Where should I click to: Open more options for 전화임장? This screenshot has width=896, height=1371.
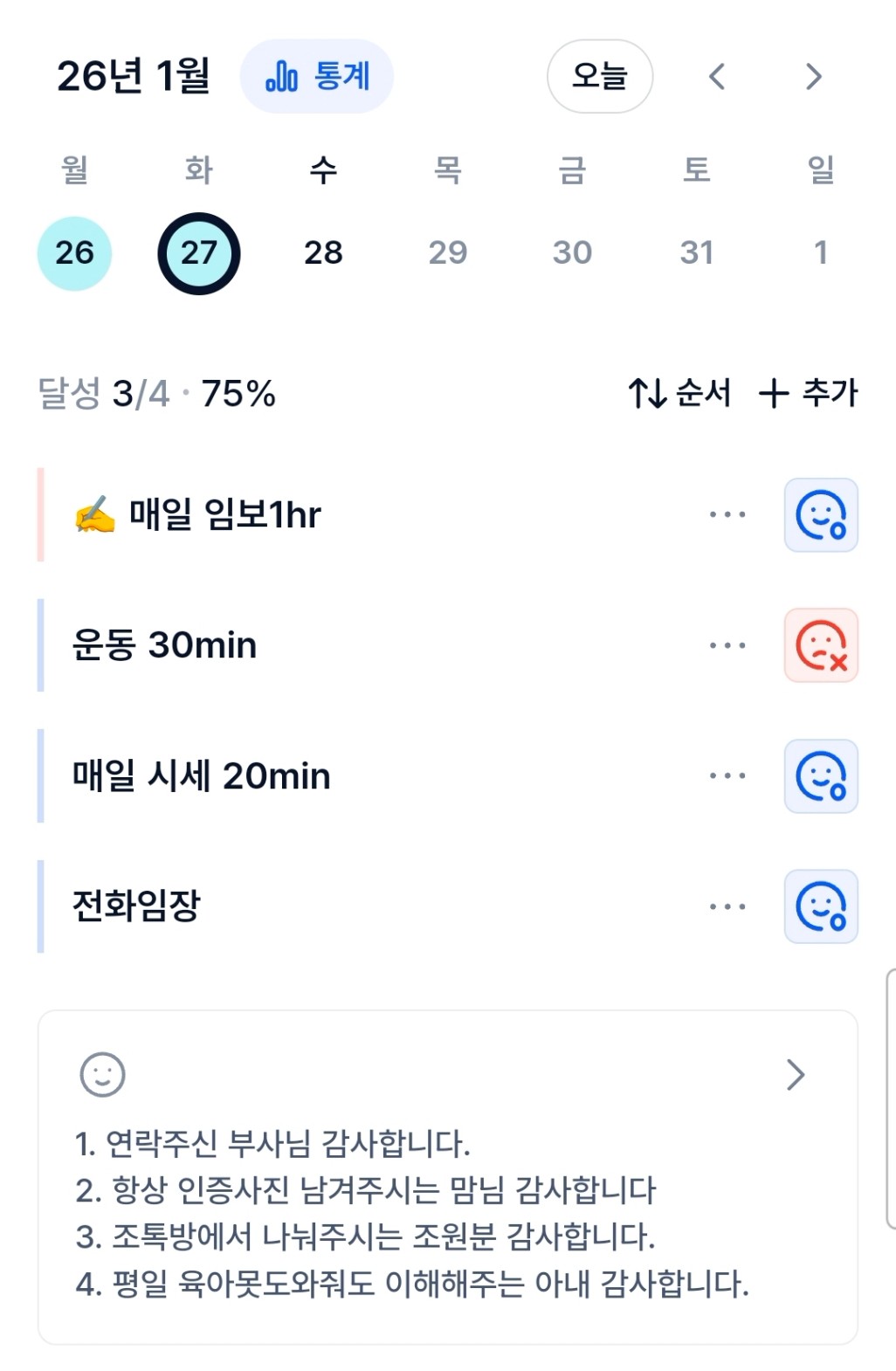pyautogui.click(x=727, y=906)
